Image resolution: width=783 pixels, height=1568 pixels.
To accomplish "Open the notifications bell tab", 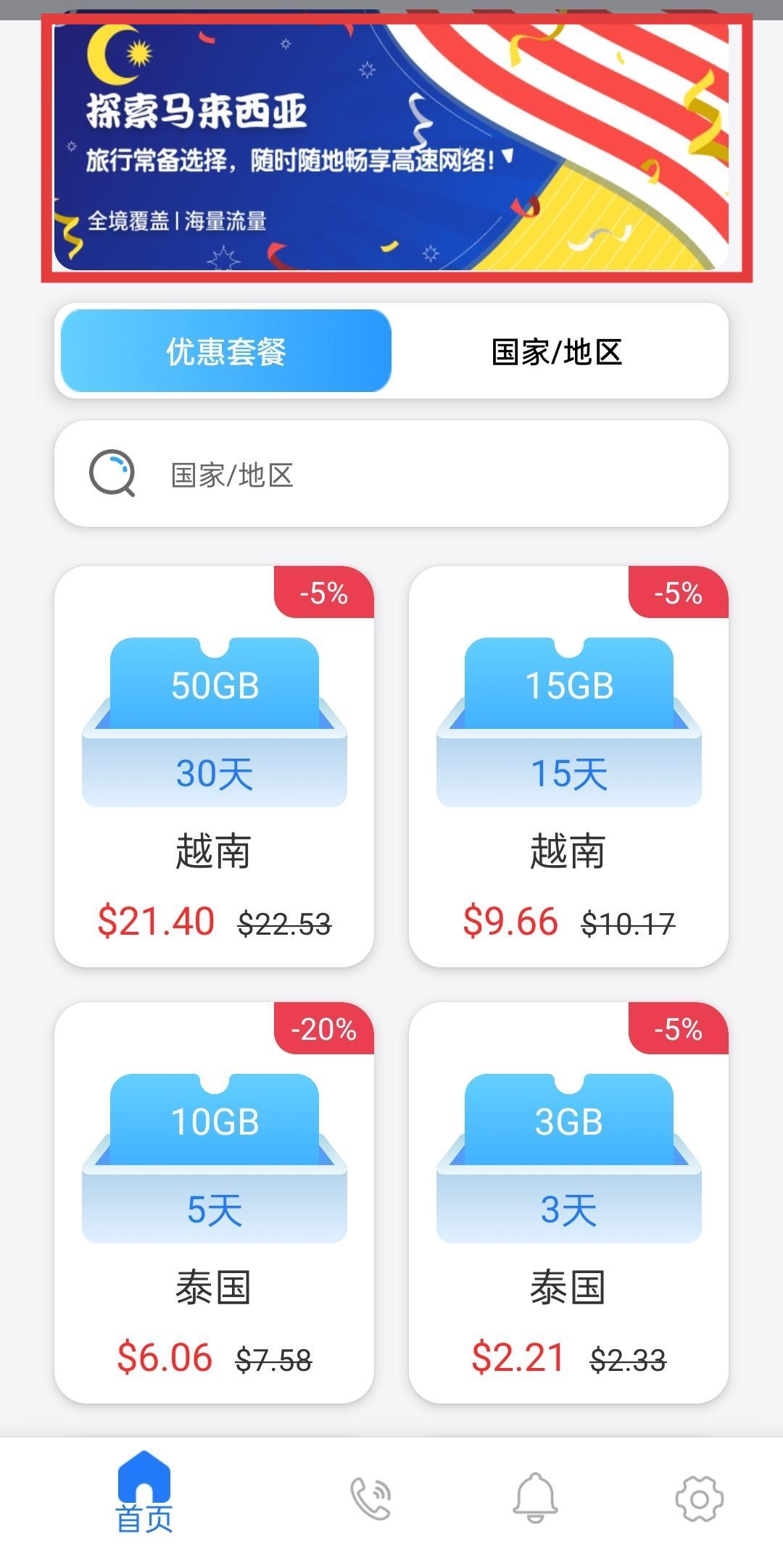I will coord(535,1498).
